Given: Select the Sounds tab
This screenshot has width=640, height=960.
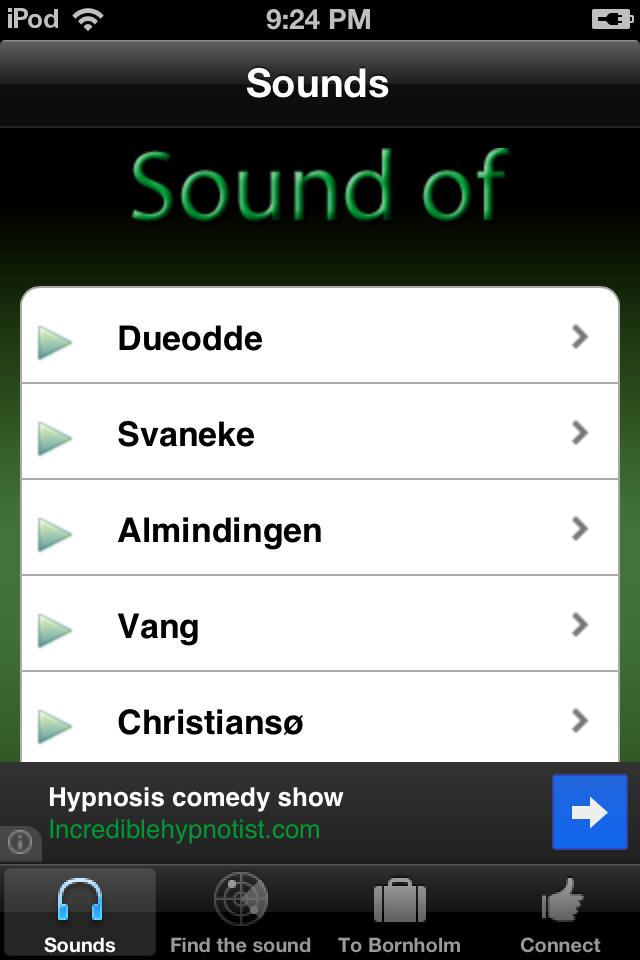Looking at the screenshot, I should click(x=80, y=913).
